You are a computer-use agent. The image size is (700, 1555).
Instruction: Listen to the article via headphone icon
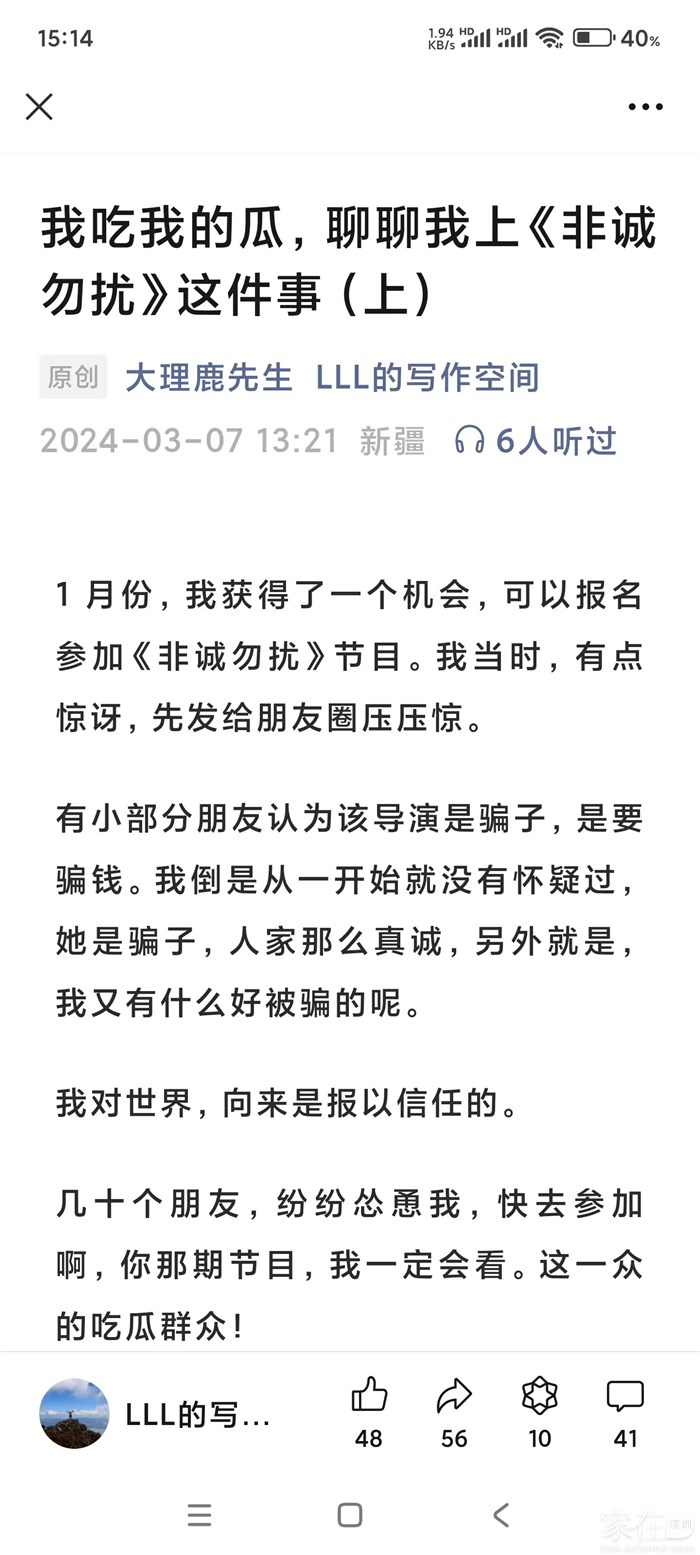point(470,440)
